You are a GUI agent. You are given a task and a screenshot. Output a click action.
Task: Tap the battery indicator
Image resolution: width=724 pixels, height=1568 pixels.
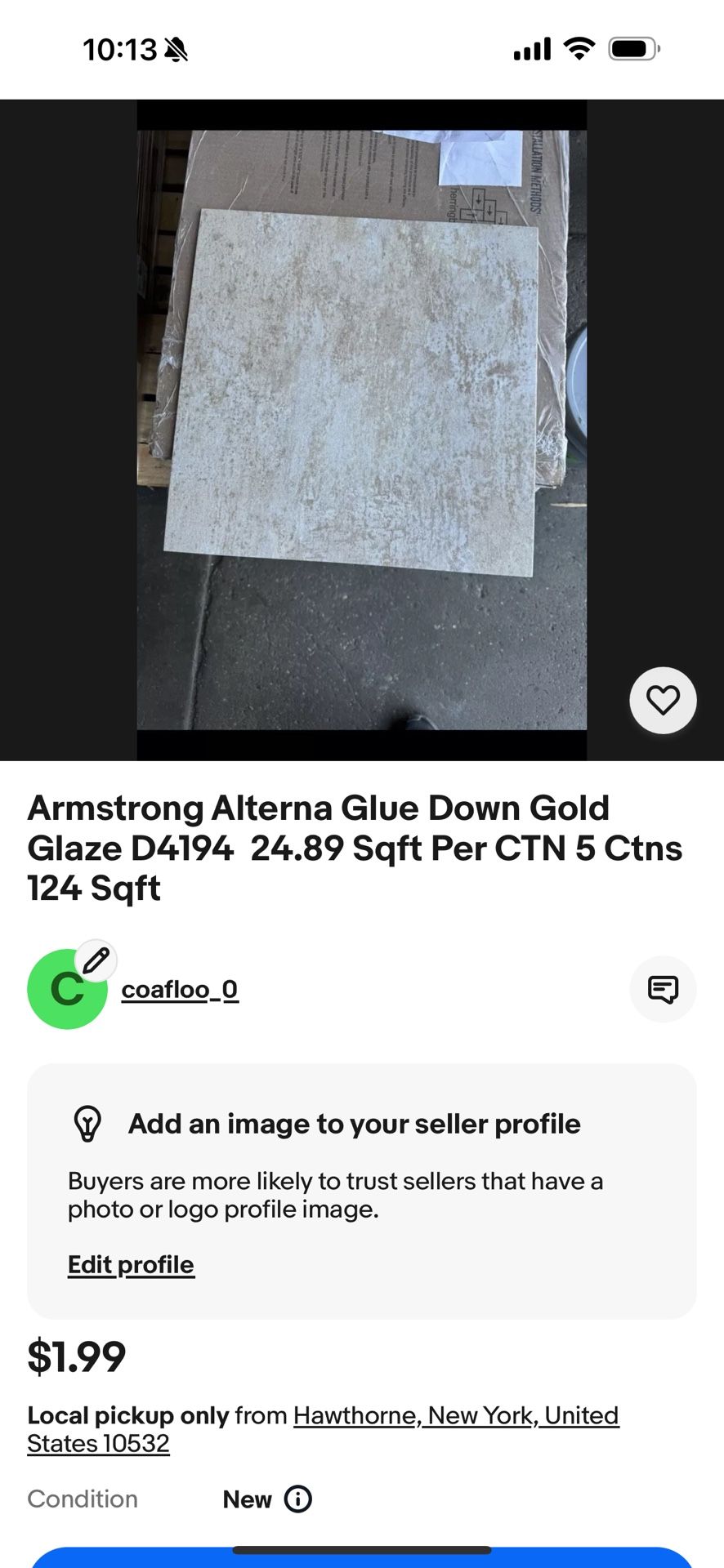point(631,49)
